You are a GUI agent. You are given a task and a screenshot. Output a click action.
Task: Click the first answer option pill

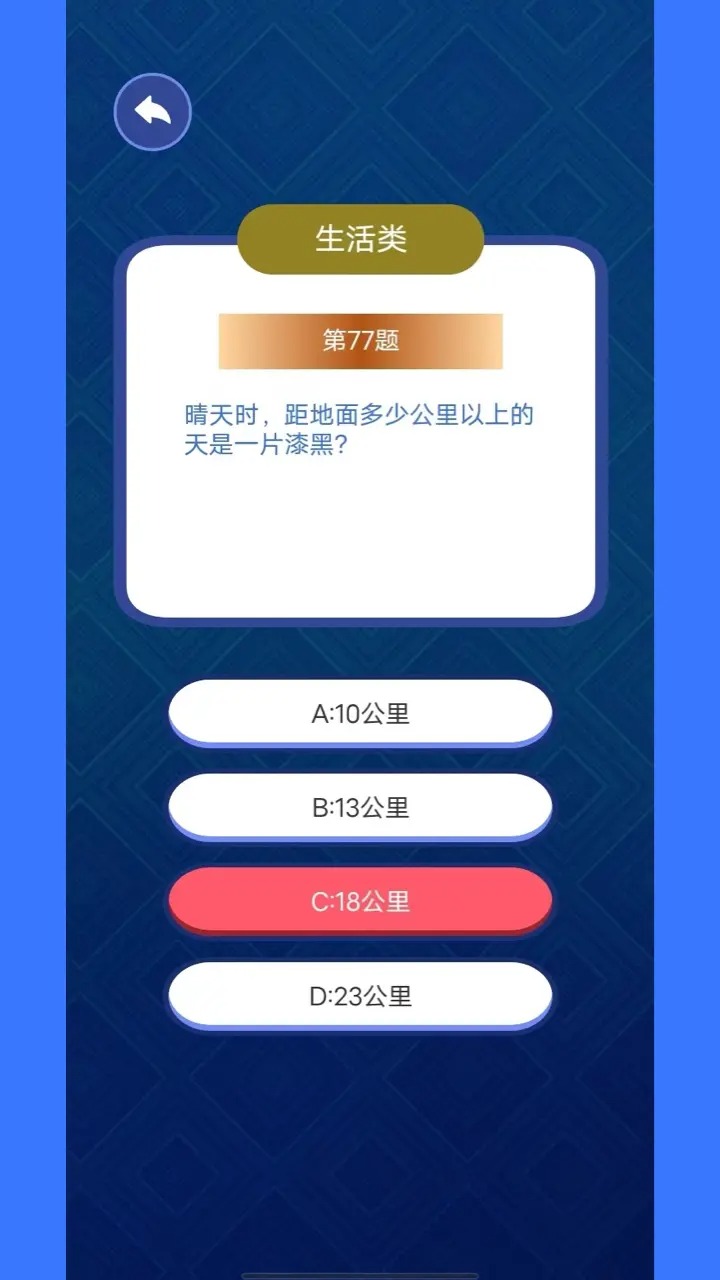[360, 712]
